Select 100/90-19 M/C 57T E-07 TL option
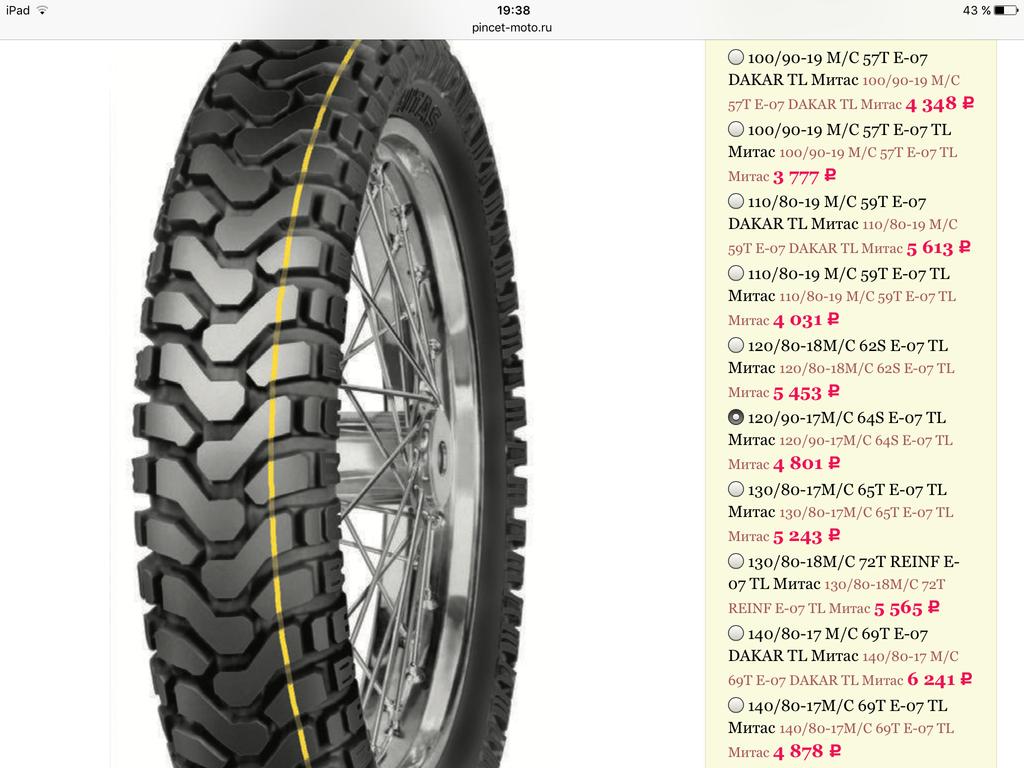 click(x=736, y=129)
